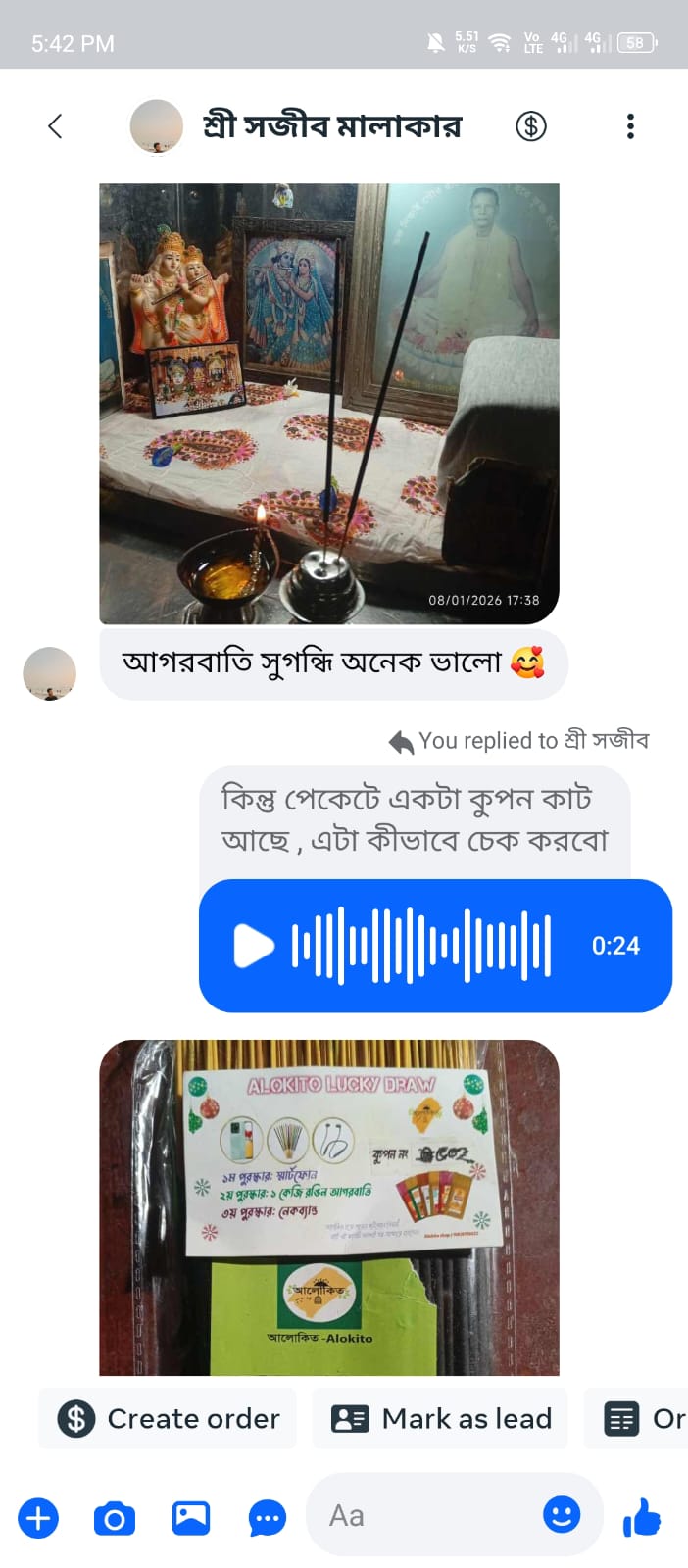Tap the Create order button
Image resolution: width=688 pixels, height=1568 pixels.
coord(168,1418)
